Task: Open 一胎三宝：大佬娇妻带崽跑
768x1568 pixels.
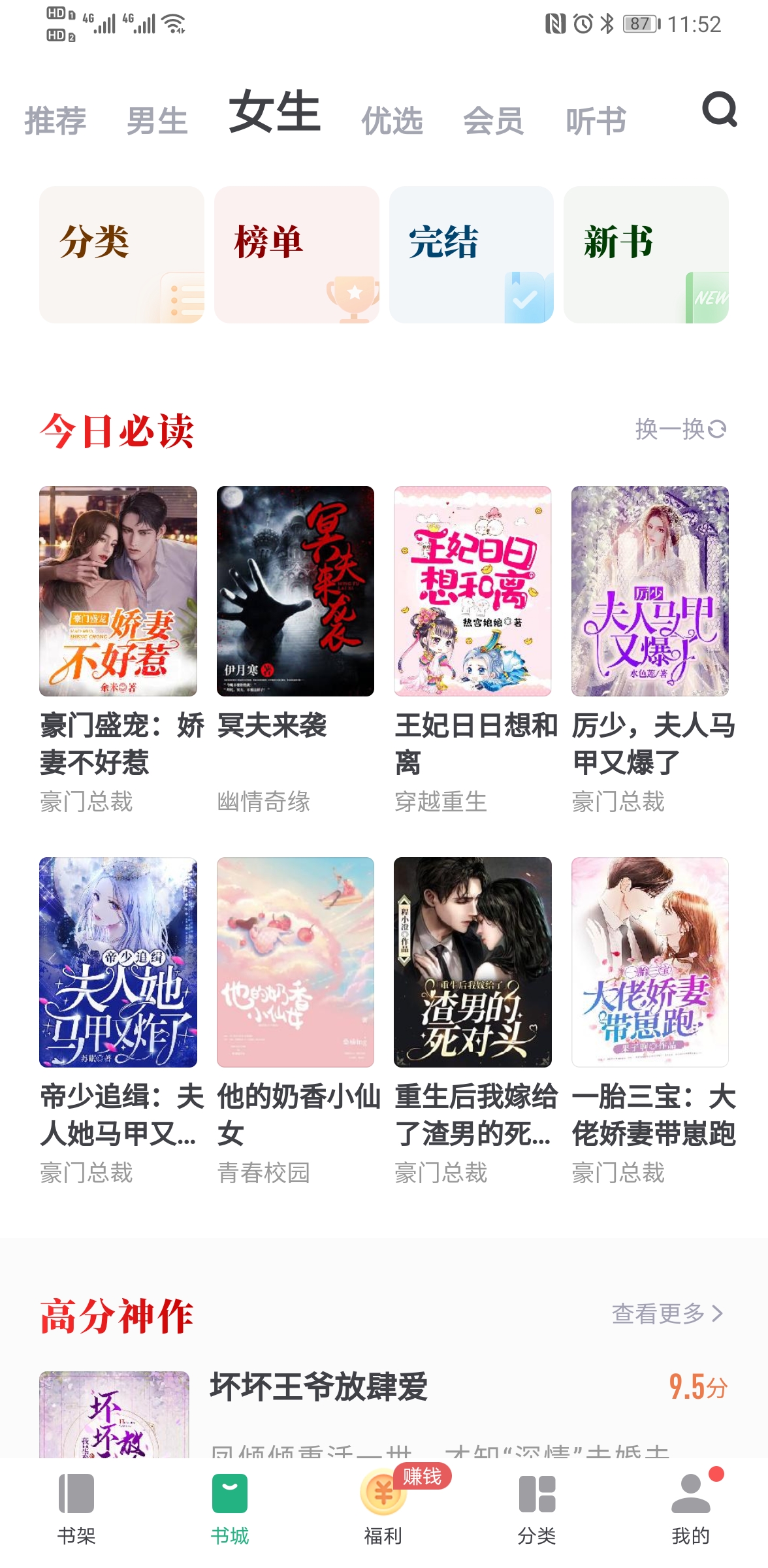Action: 650,962
